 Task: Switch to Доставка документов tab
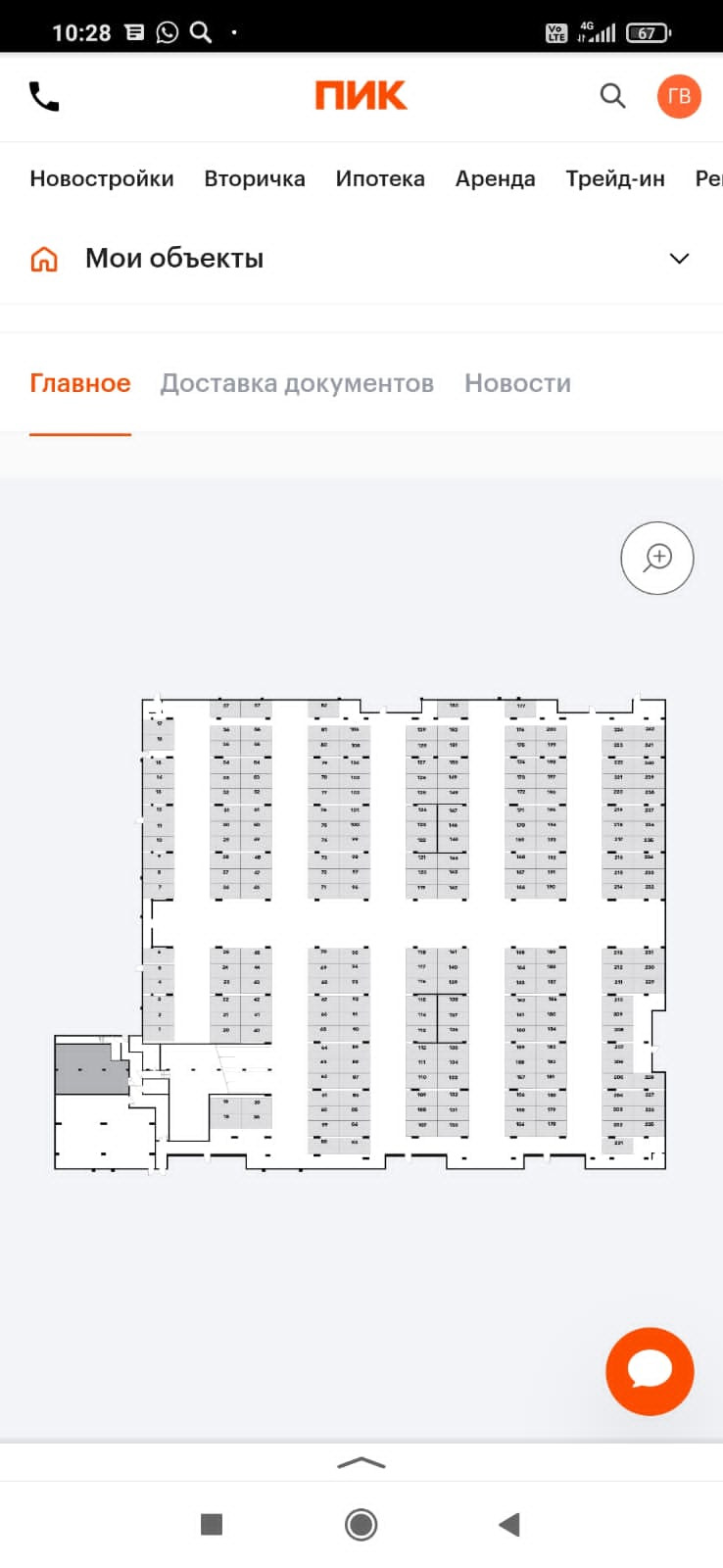point(297,383)
